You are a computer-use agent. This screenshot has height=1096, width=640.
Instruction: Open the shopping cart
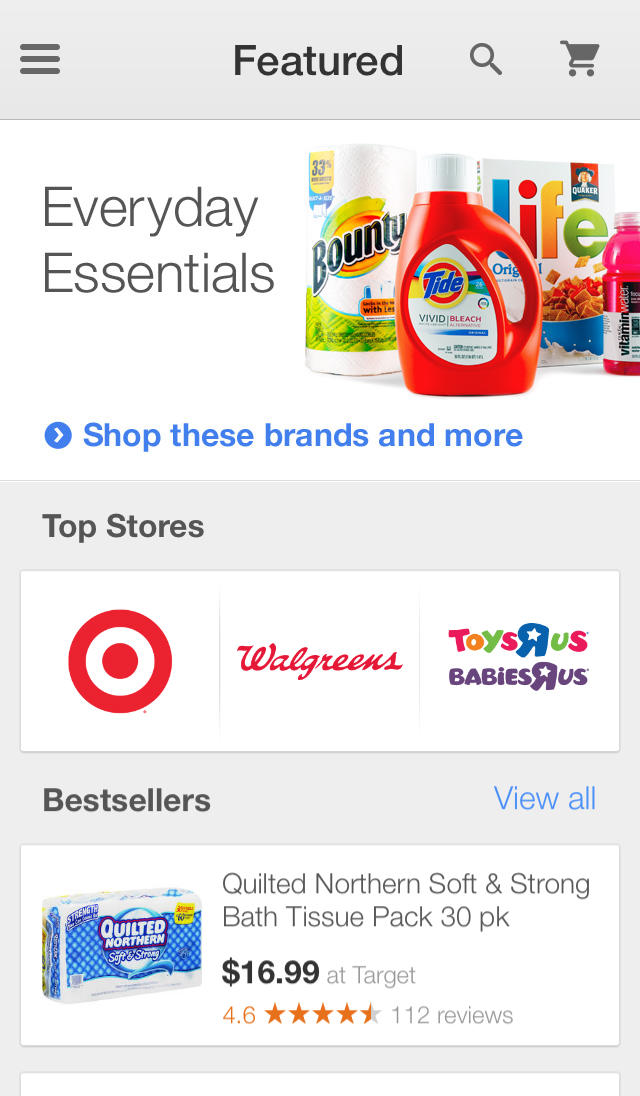pyautogui.click(x=580, y=60)
